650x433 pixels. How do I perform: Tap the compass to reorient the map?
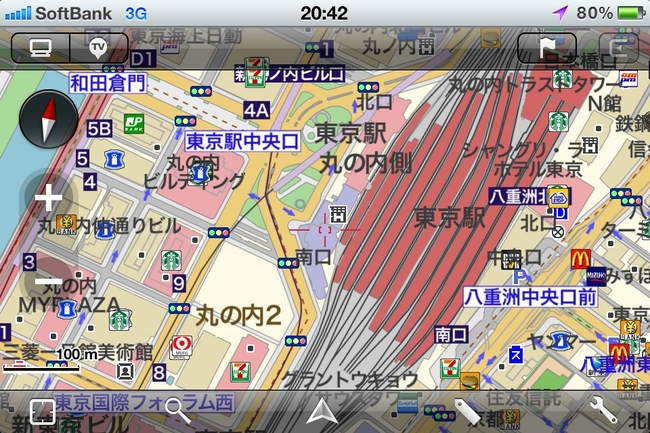41,115
